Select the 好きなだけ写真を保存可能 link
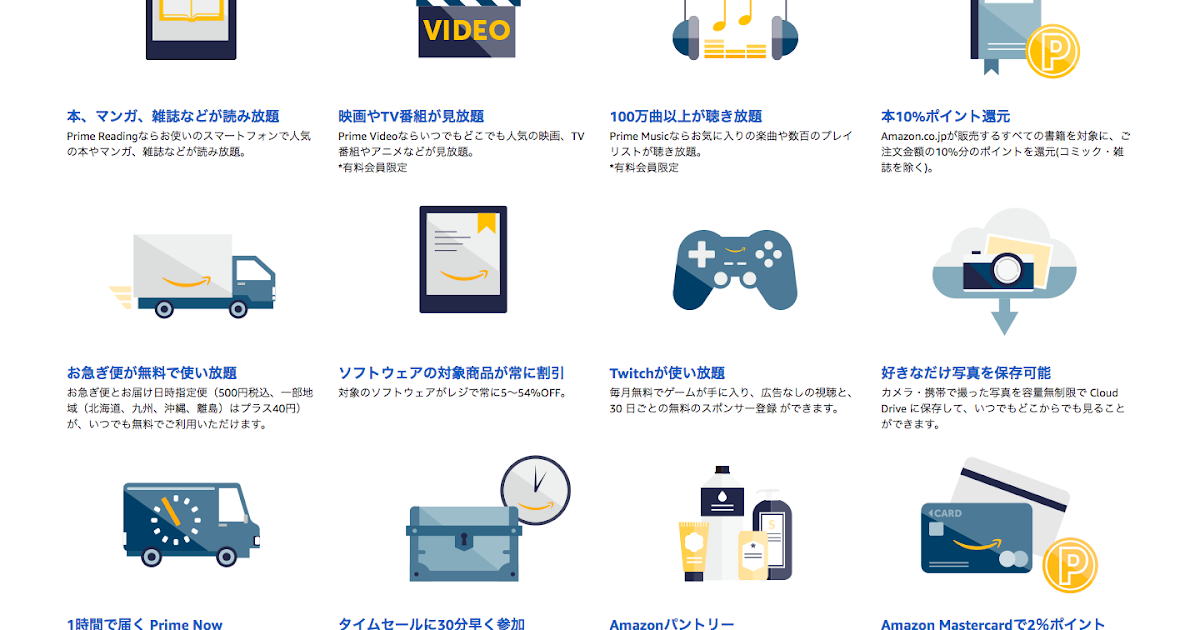The width and height of the screenshot is (1200, 630). click(x=966, y=373)
